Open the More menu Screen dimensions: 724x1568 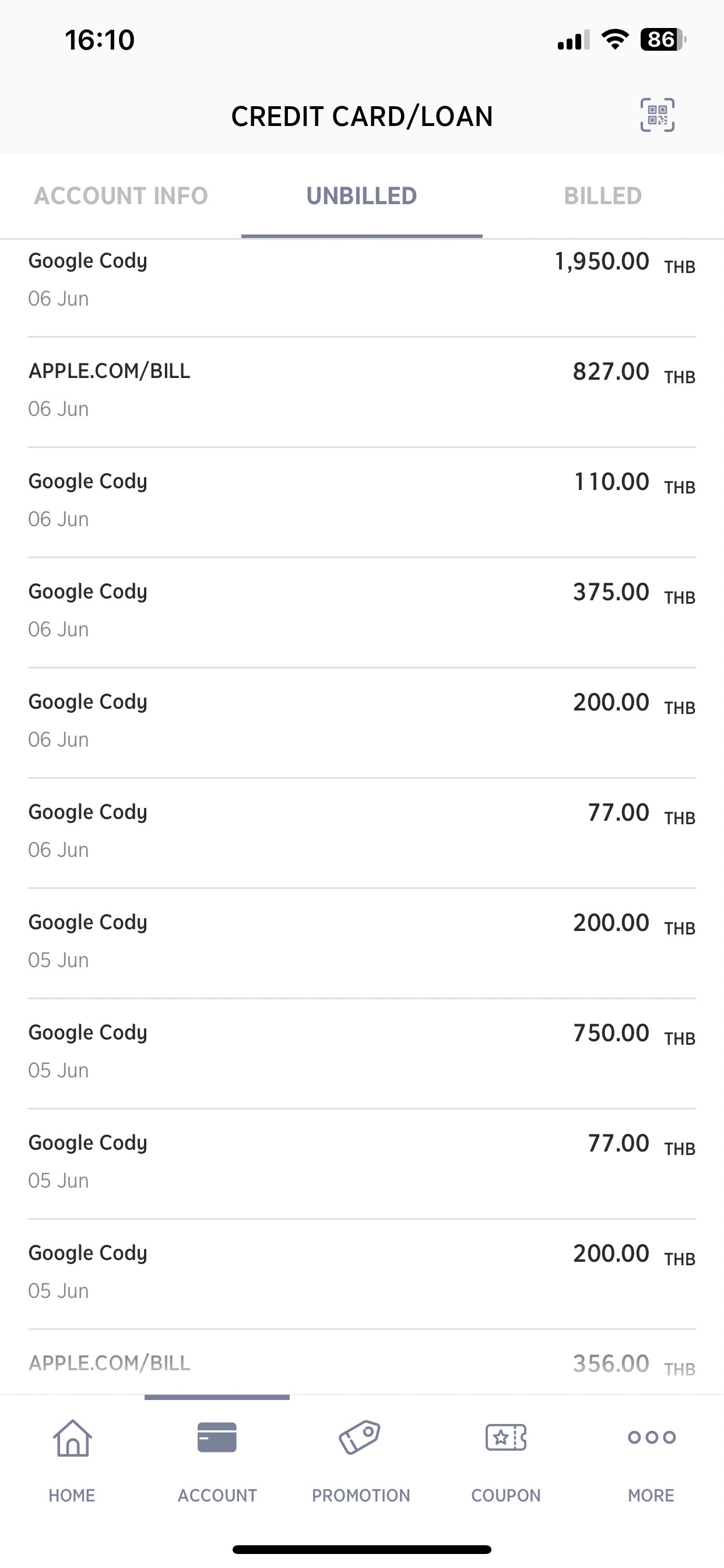(652, 1461)
